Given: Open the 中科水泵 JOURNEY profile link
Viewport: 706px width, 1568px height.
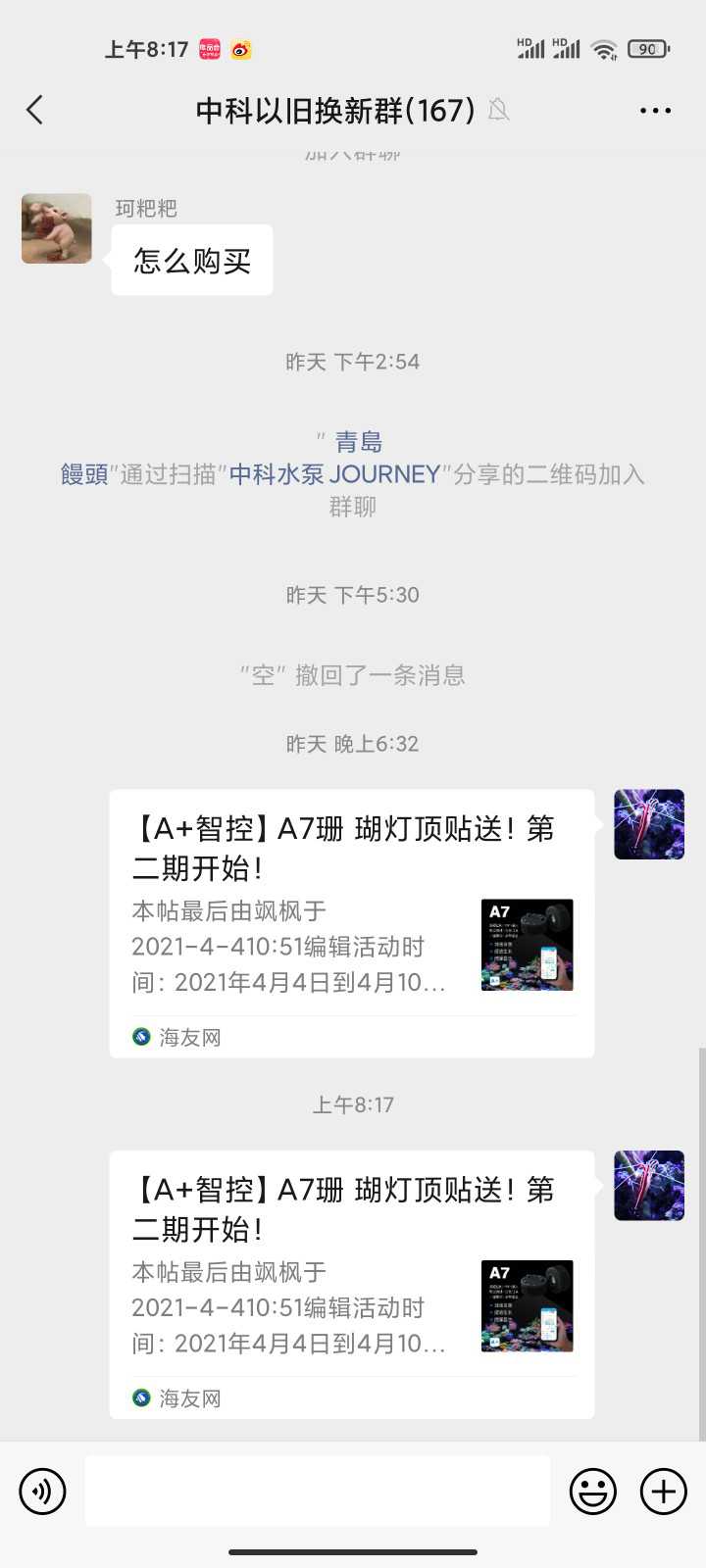Looking at the screenshot, I should point(334,474).
